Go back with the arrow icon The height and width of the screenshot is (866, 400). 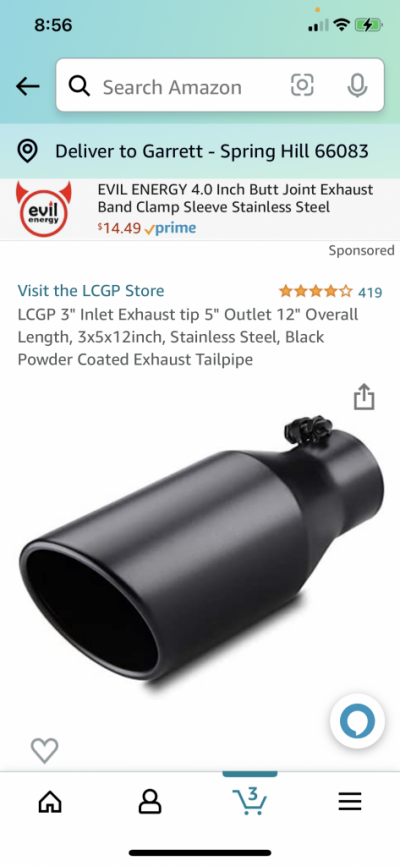coord(28,86)
